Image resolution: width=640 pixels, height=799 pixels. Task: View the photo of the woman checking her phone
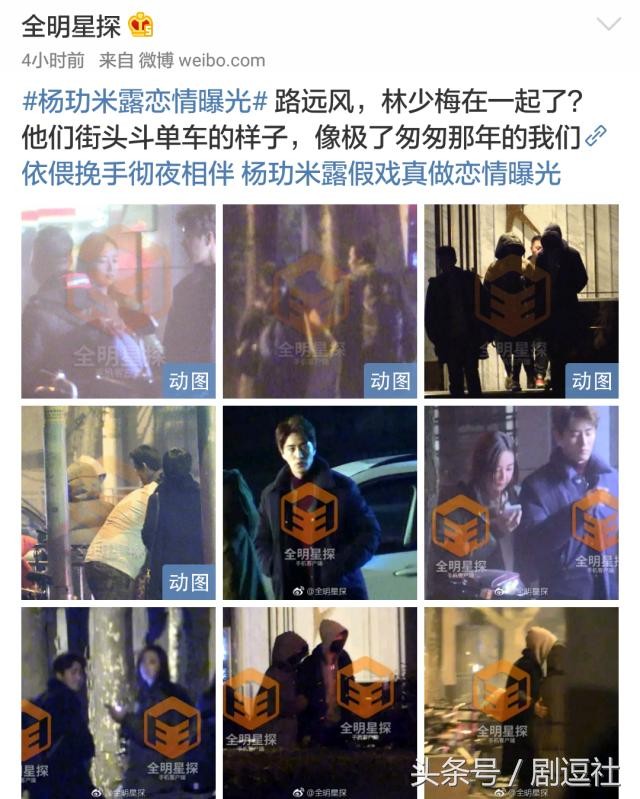pos(520,502)
